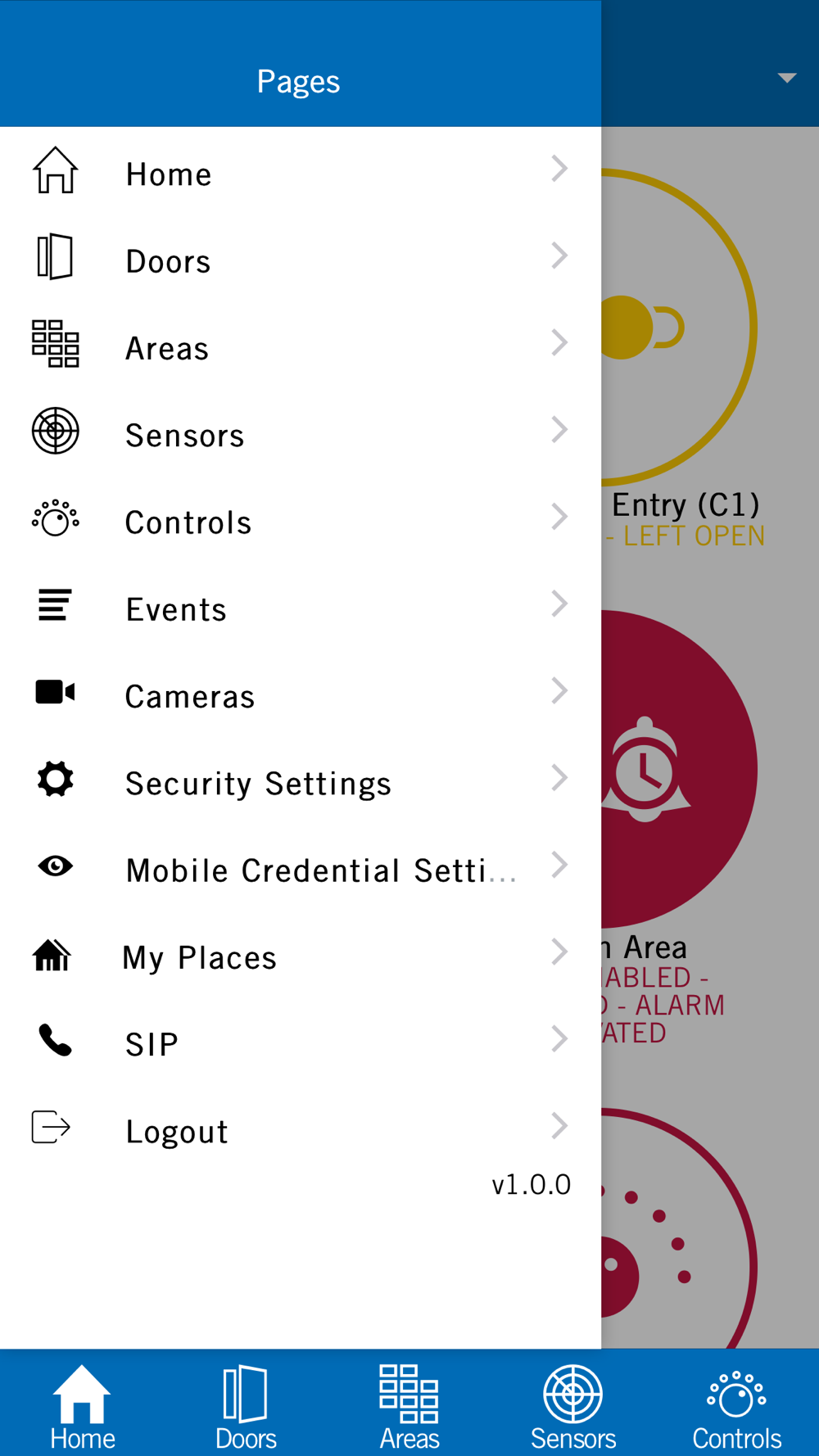View the Events page
Image resolution: width=819 pixels, height=1456 pixels.
click(x=300, y=608)
